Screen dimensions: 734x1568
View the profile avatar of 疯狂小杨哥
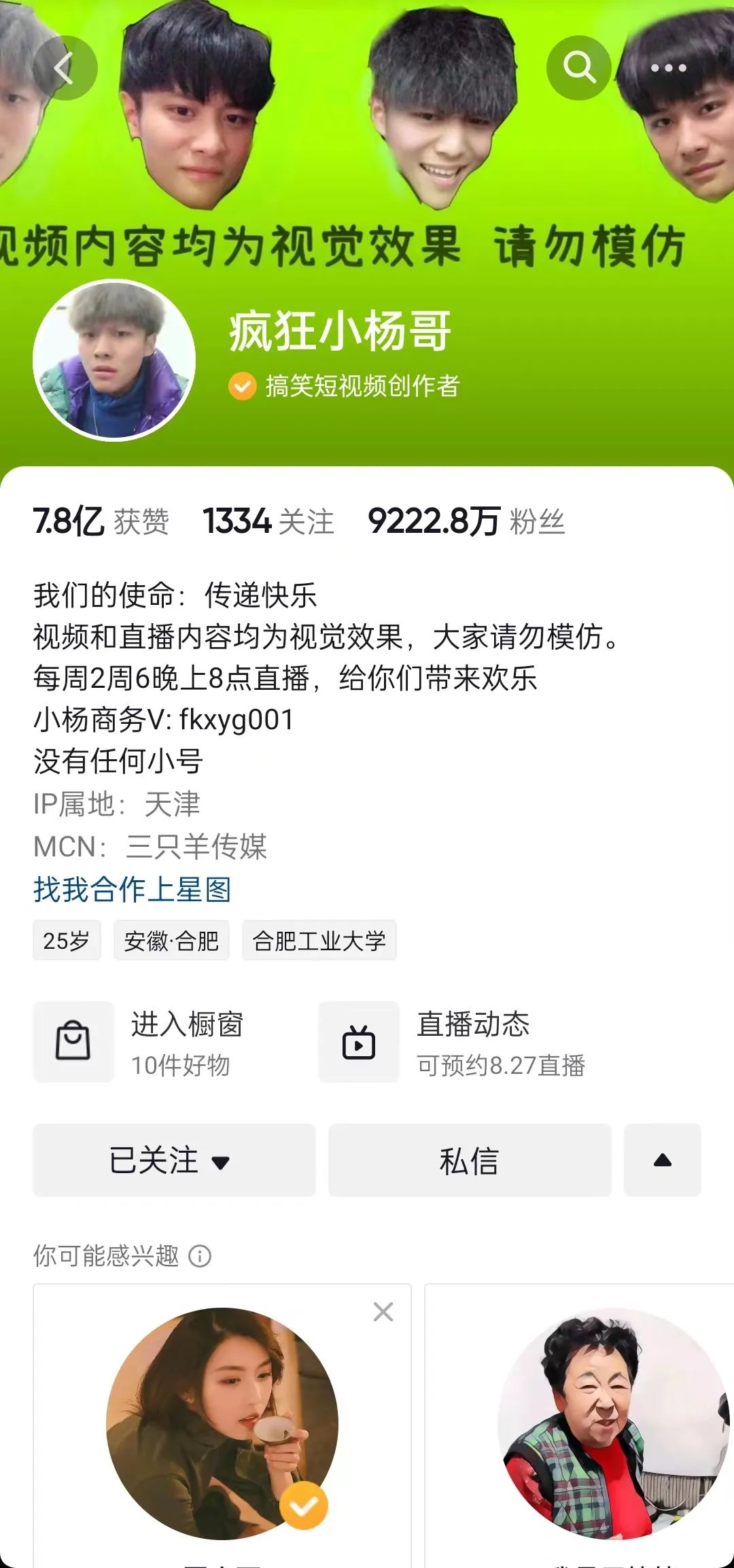coord(114,360)
